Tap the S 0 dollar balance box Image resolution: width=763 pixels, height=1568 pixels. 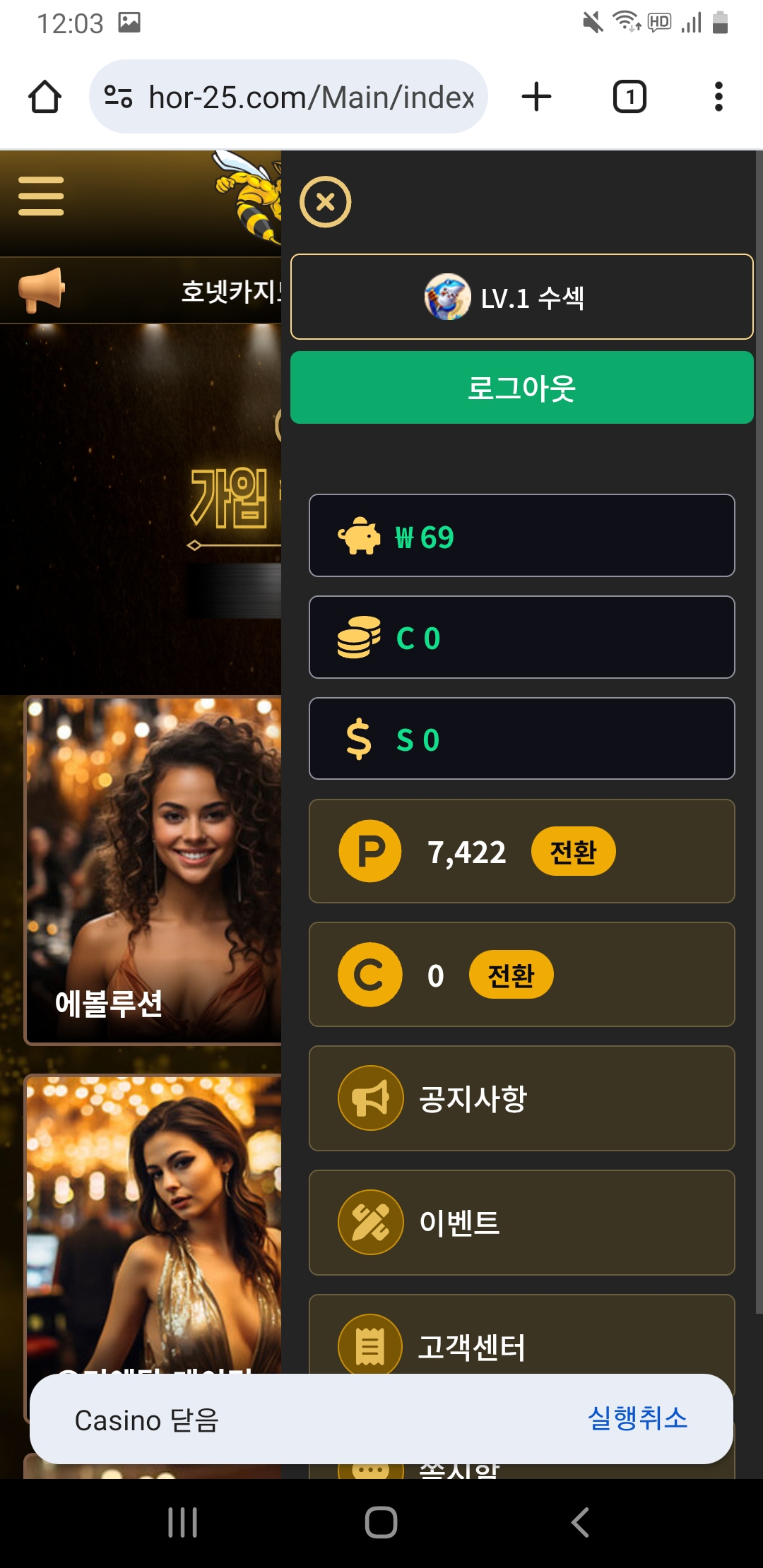[x=522, y=739]
